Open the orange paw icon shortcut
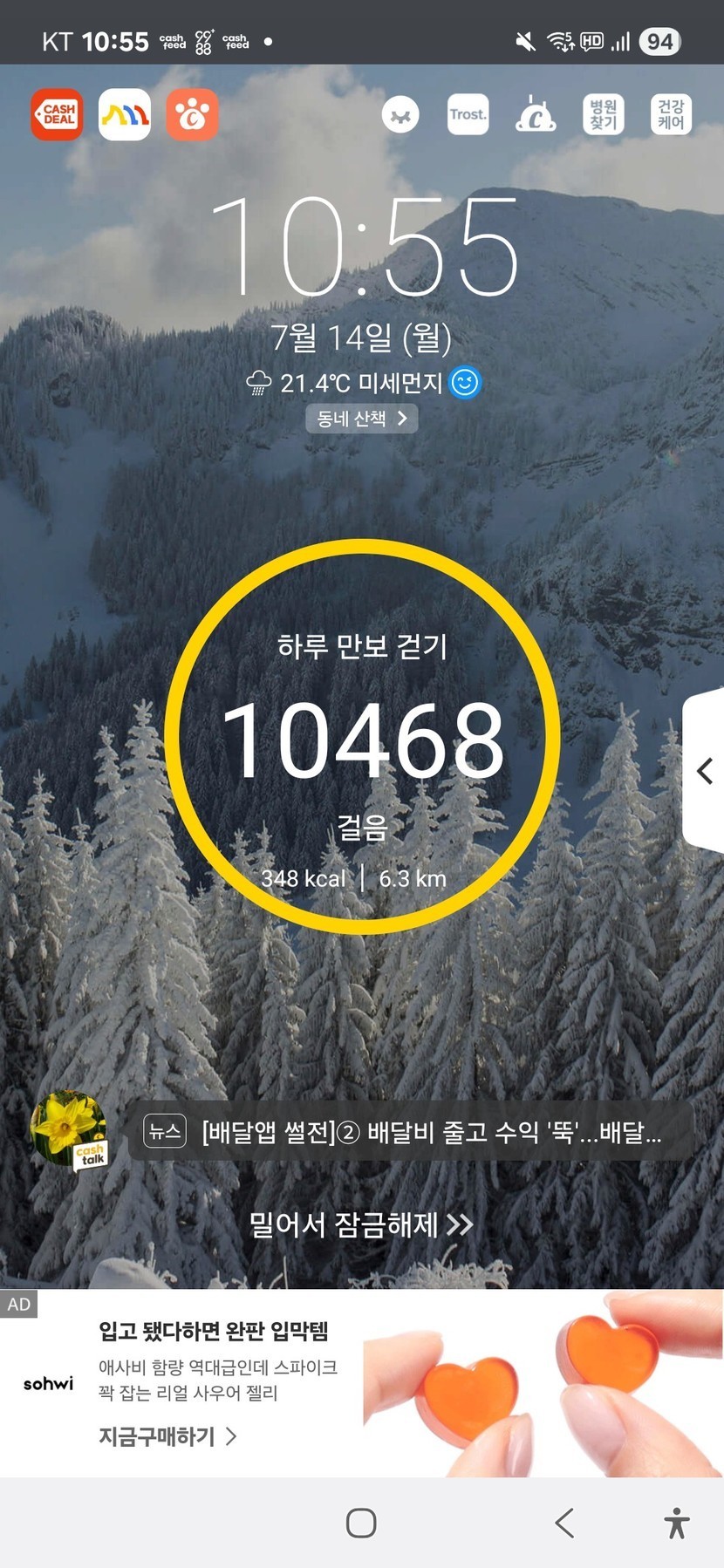 (x=192, y=114)
